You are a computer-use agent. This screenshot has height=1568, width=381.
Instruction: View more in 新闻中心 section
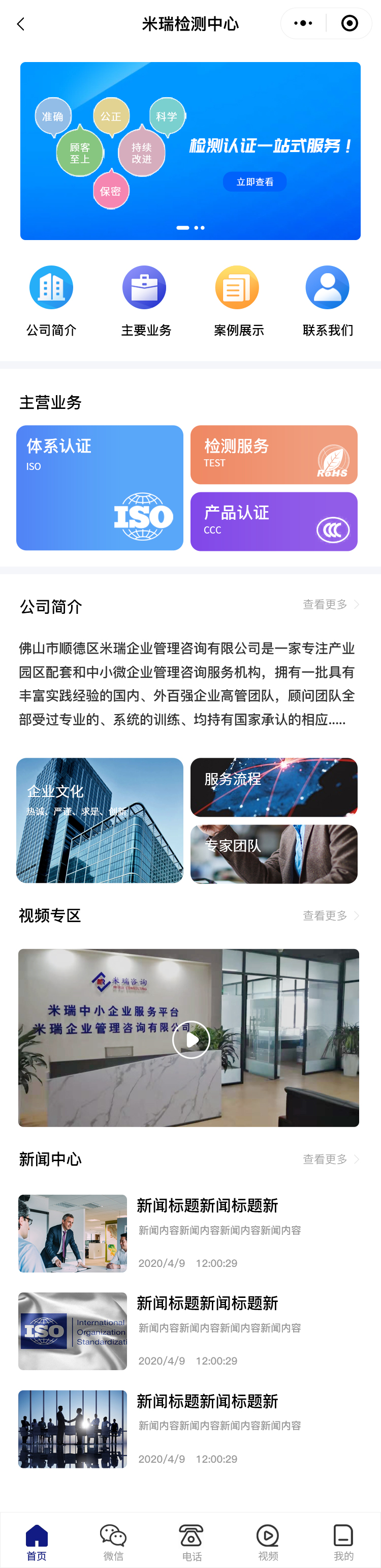331,1159
